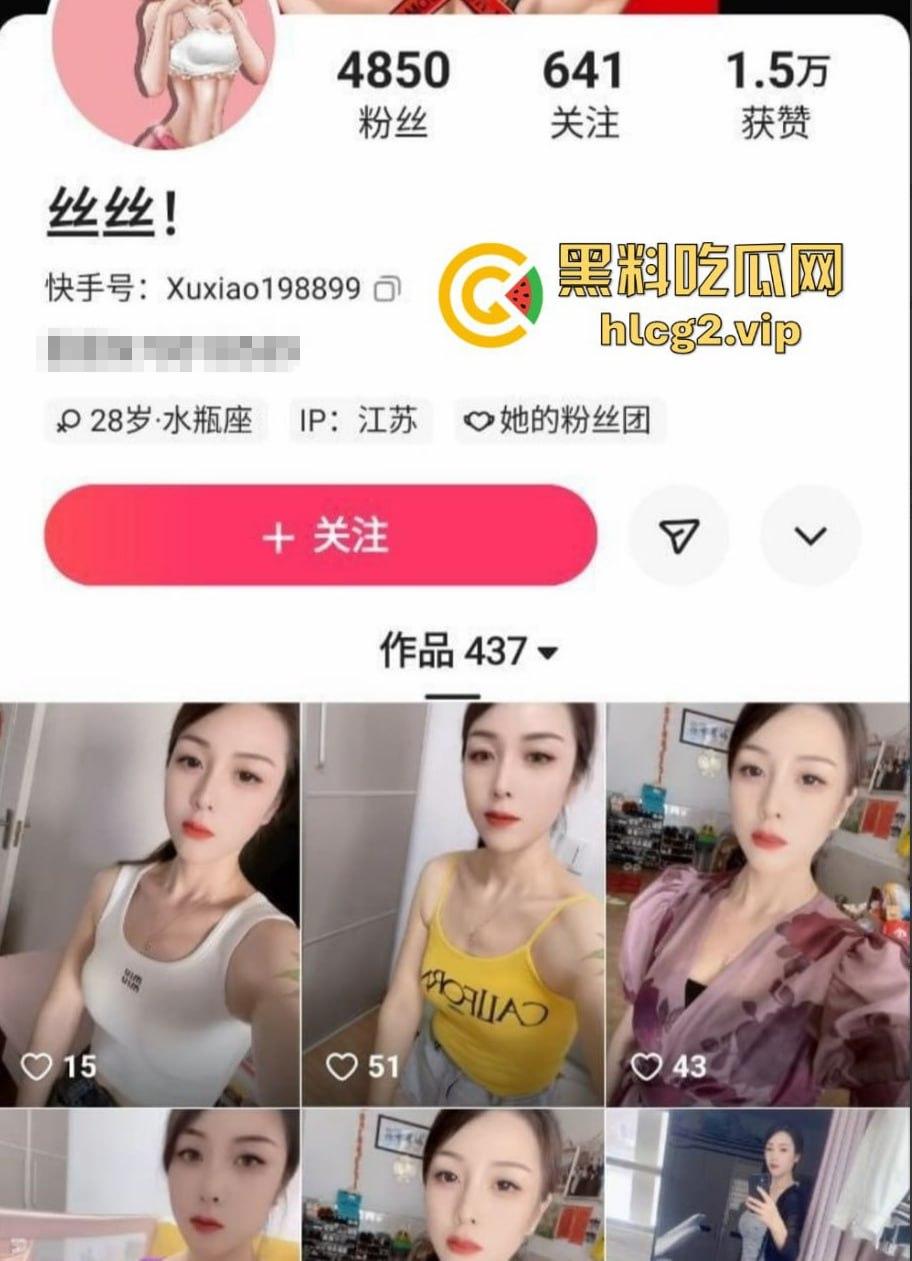Play the video with 51 likes
The height and width of the screenshot is (1261, 912).
pyautogui.click(x=453, y=904)
